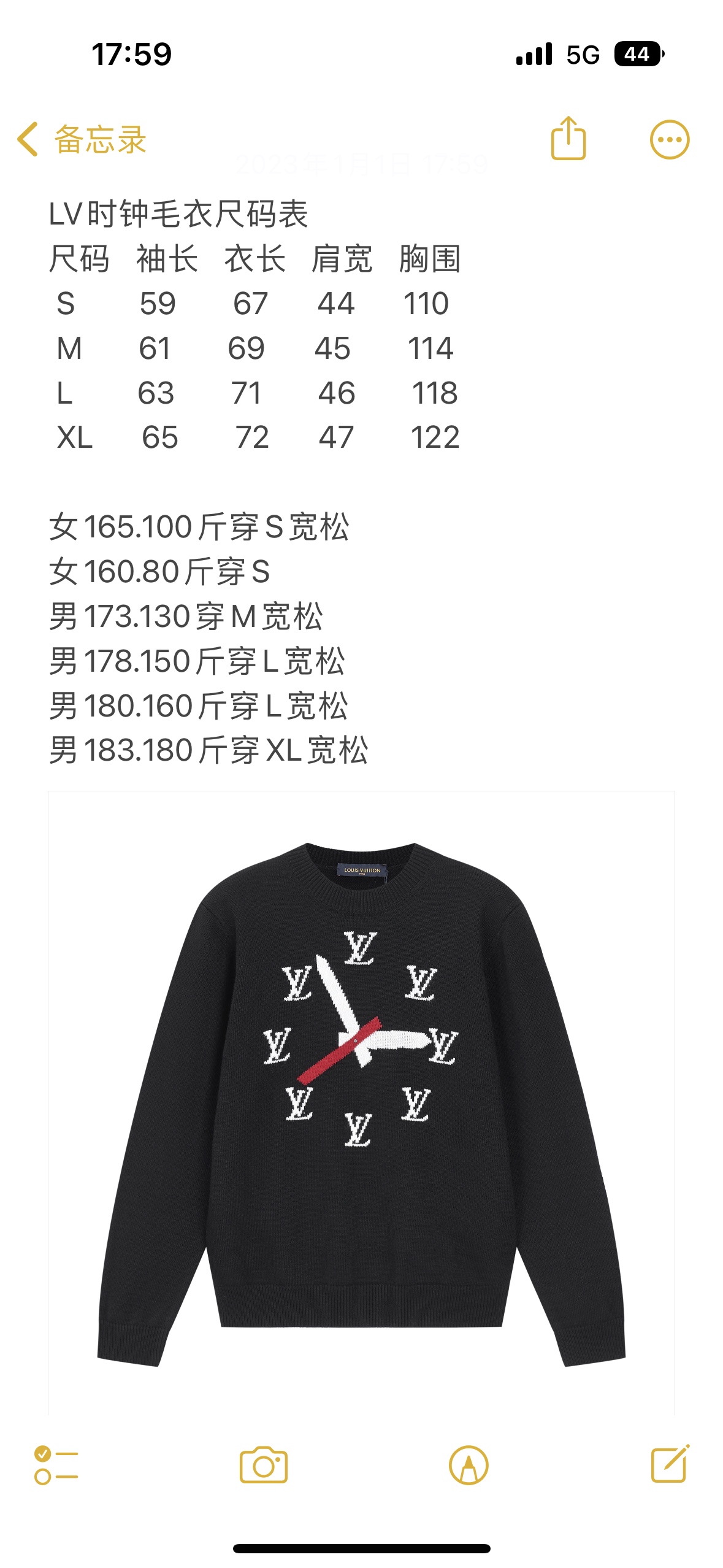This screenshot has width=723, height=1568.
Task: Open the markup pen tool
Action: (x=469, y=1465)
